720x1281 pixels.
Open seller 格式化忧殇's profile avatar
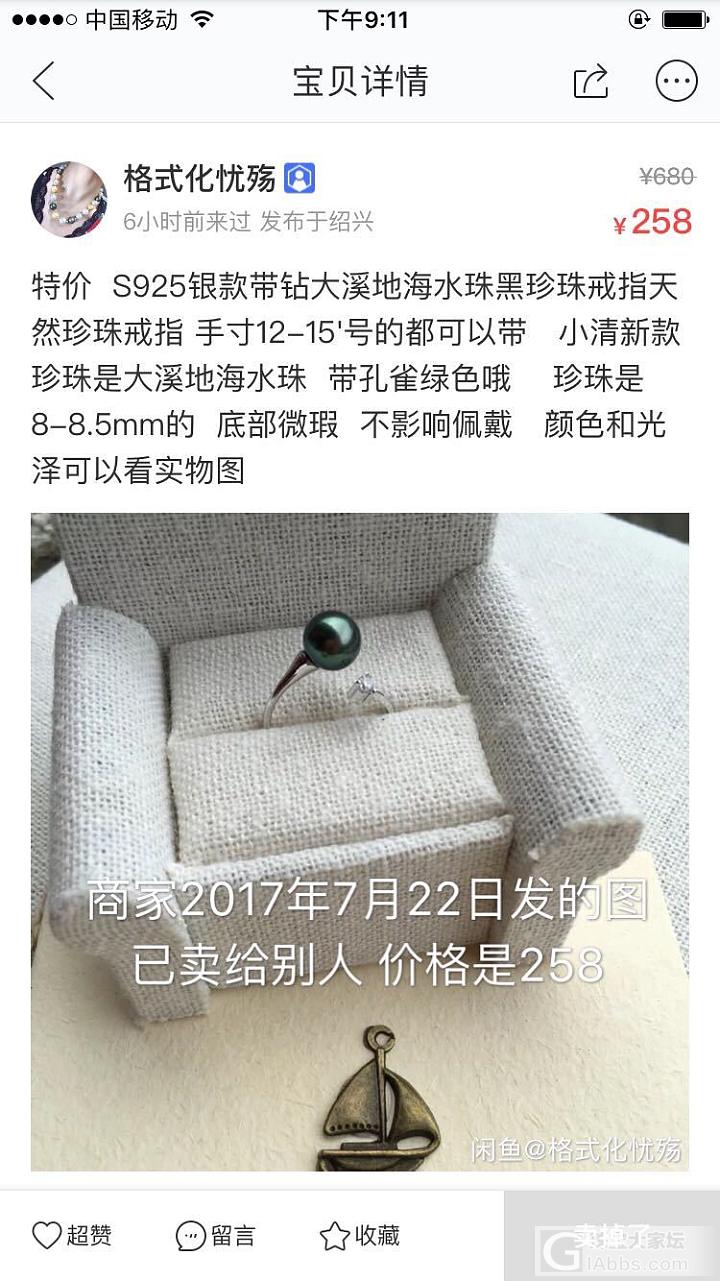(69, 199)
